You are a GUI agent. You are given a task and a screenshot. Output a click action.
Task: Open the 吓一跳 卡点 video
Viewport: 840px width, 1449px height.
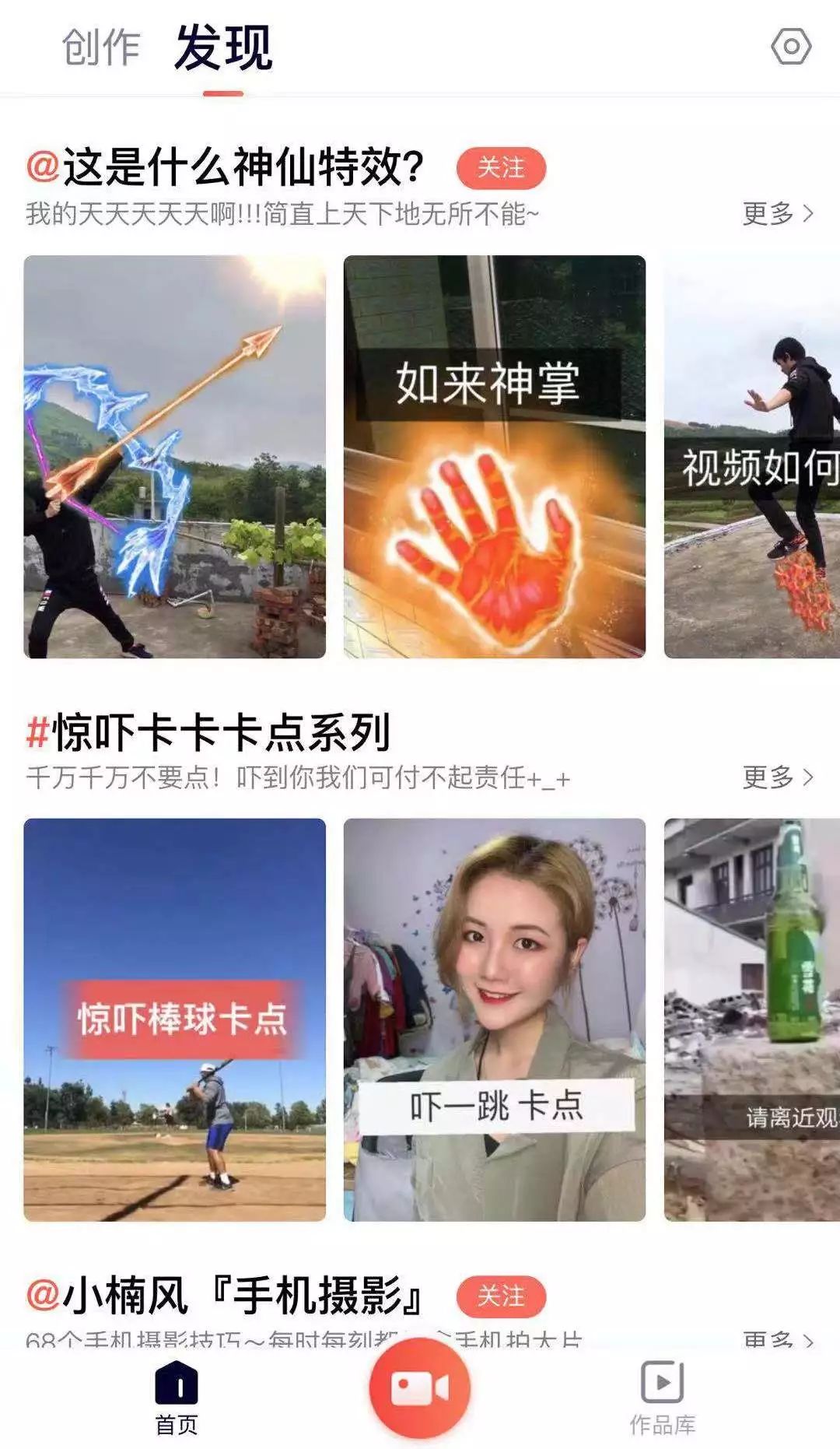(x=495, y=1019)
